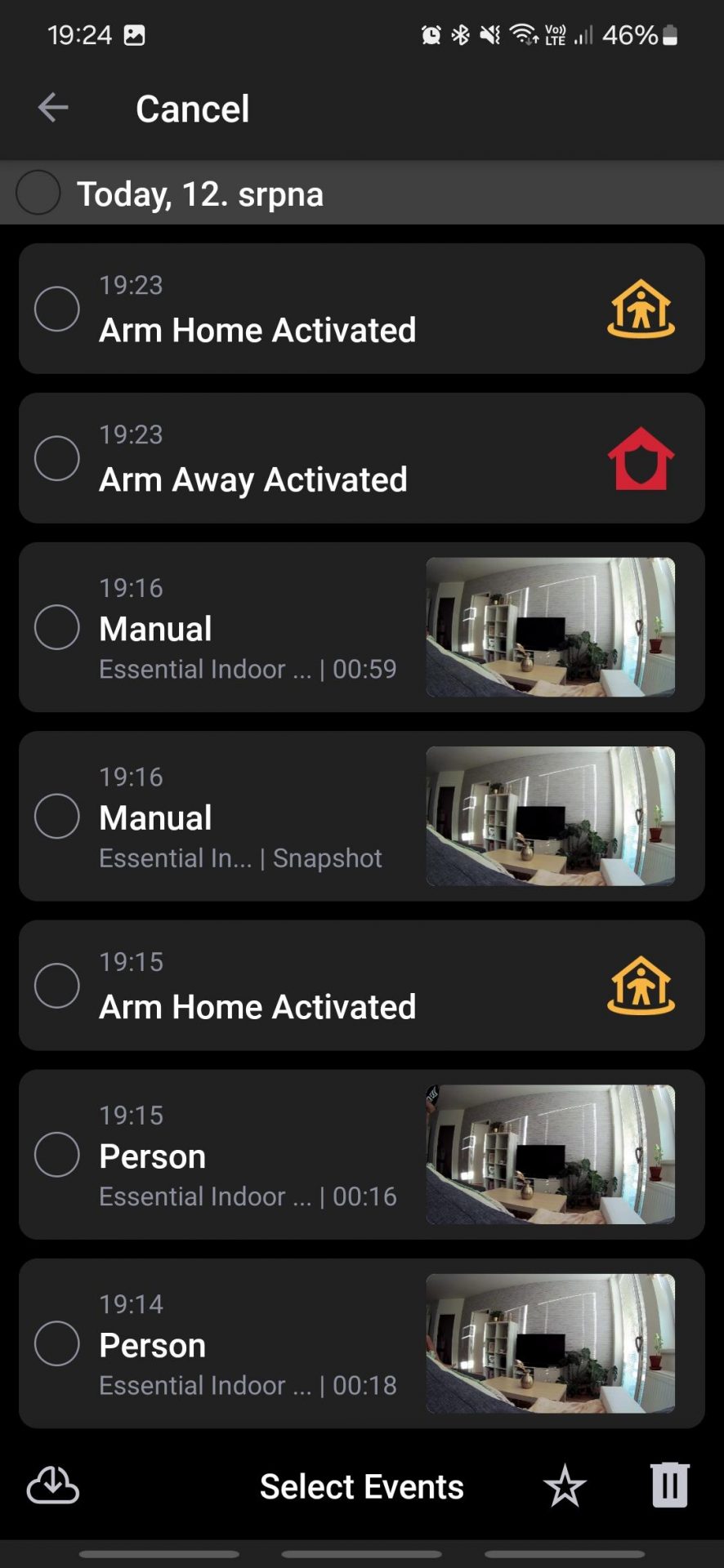Select the 19:14 Person event checkbox

(57, 1343)
